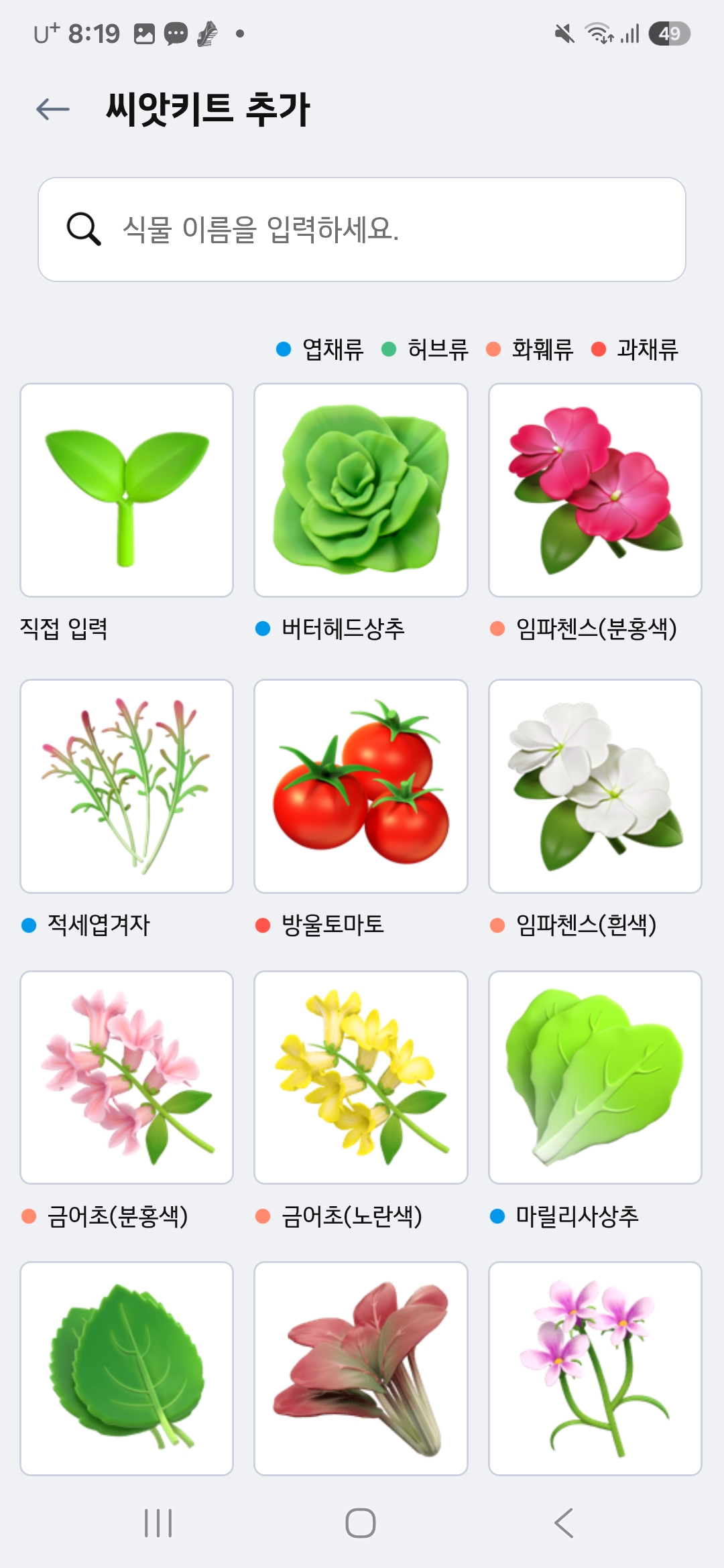This screenshot has width=724, height=1568.
Task: Go back using the top-left arrow
Action: coord(53,109)
